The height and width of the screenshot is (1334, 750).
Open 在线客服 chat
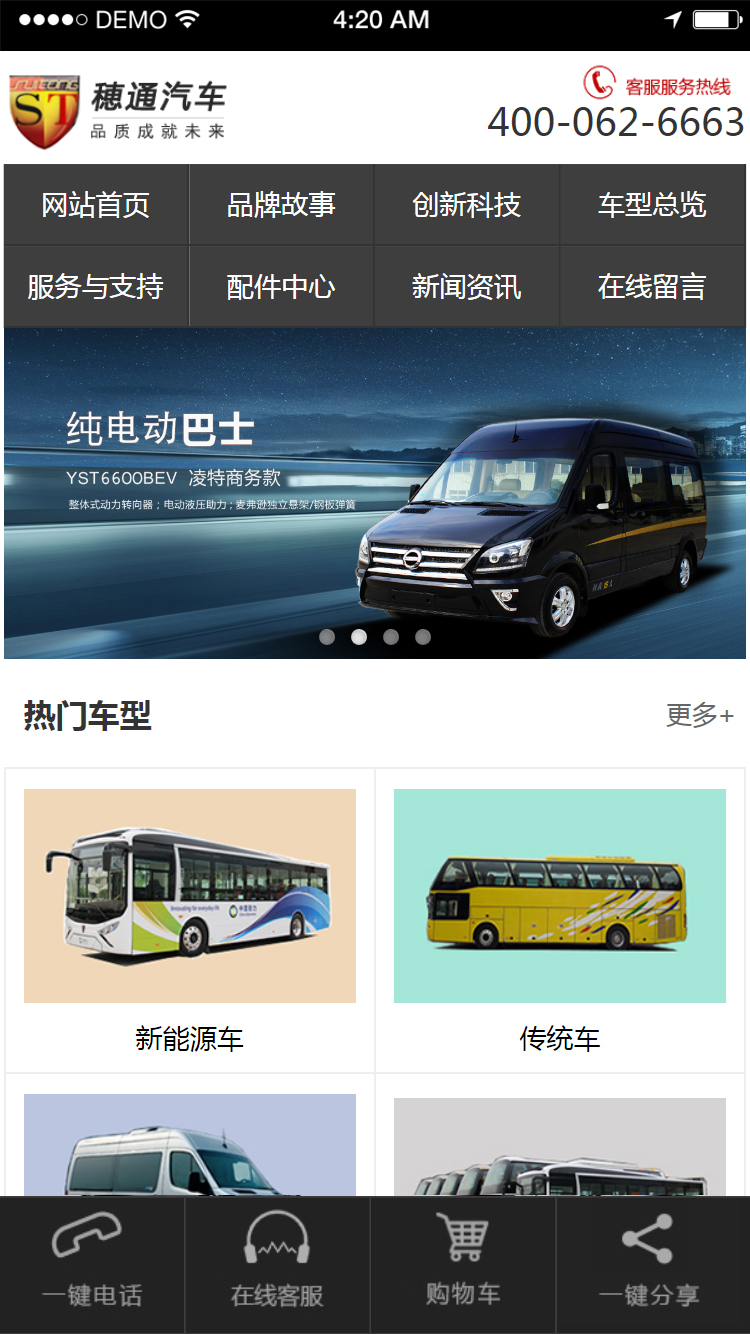277,1264
